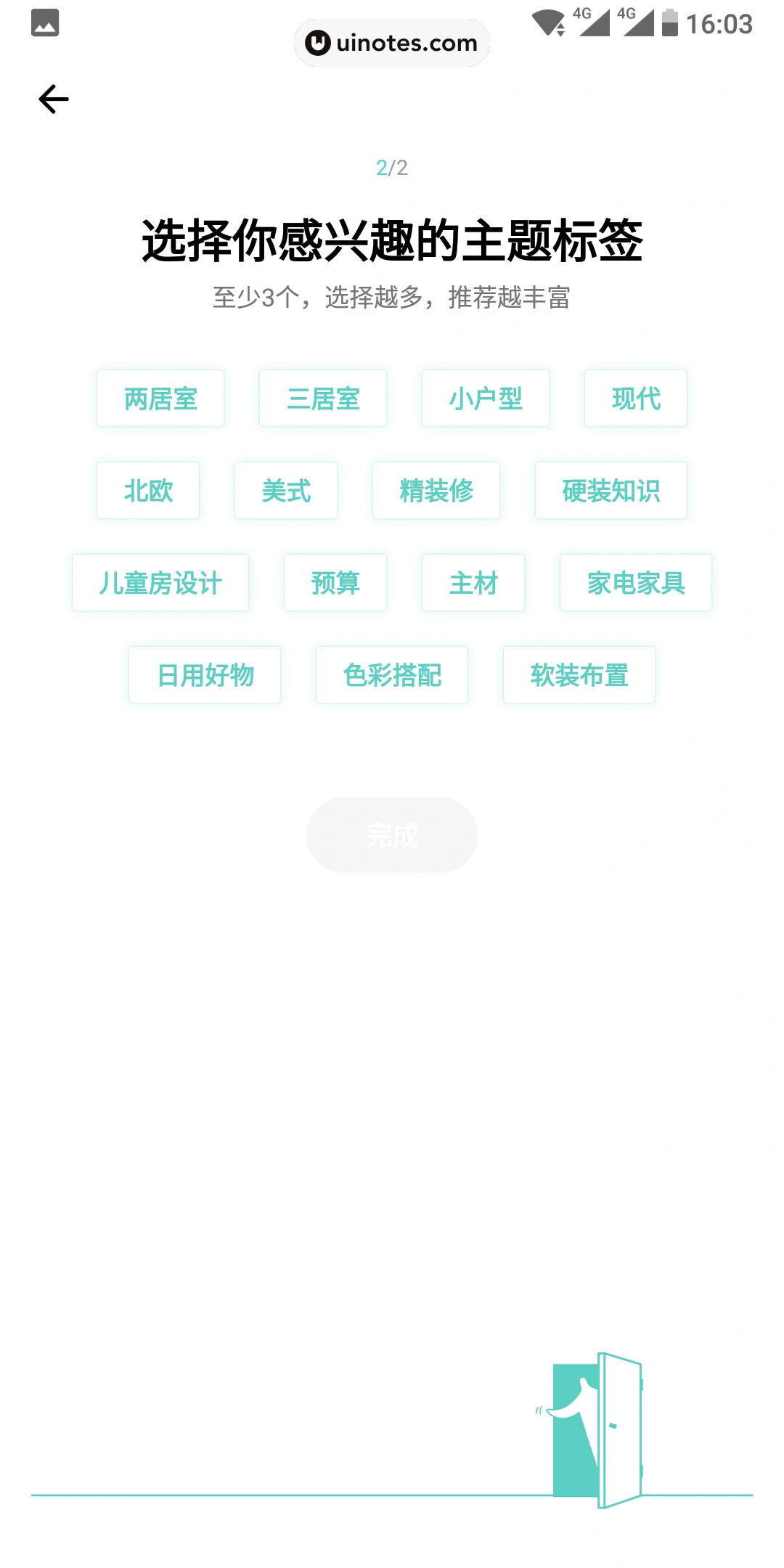Select the 现代 style tag

(x=634, y=398)
